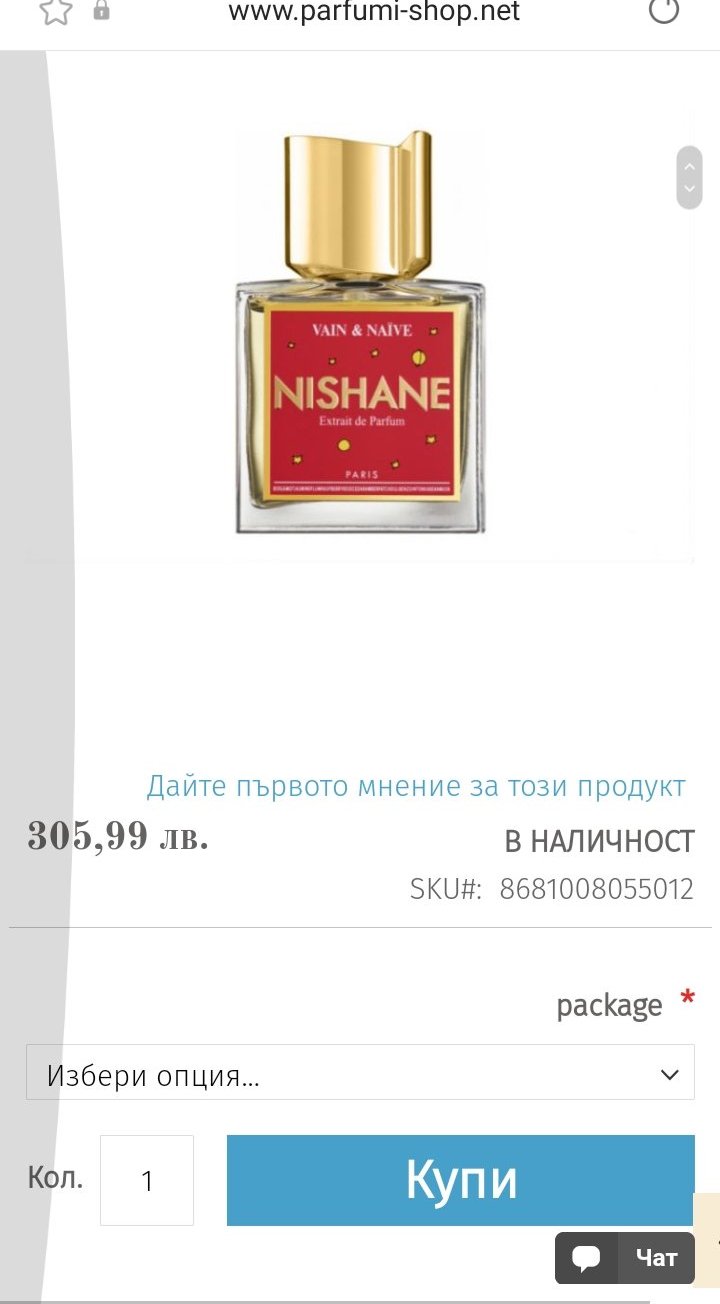Open link to give the first product review
This screenshot has height=1304, width=720.
pyautogui.click(x=416, y=786)
